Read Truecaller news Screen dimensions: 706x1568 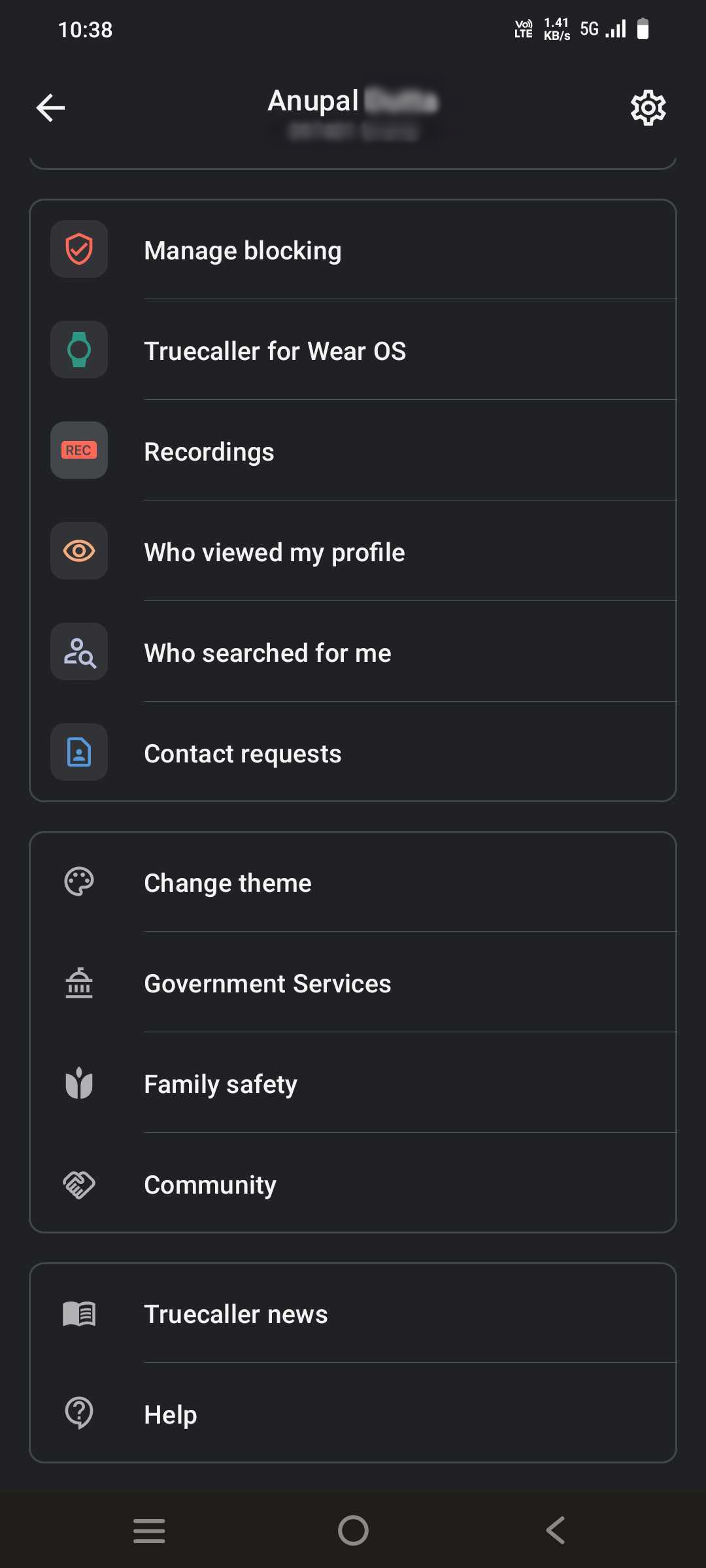click(353, 1314)
